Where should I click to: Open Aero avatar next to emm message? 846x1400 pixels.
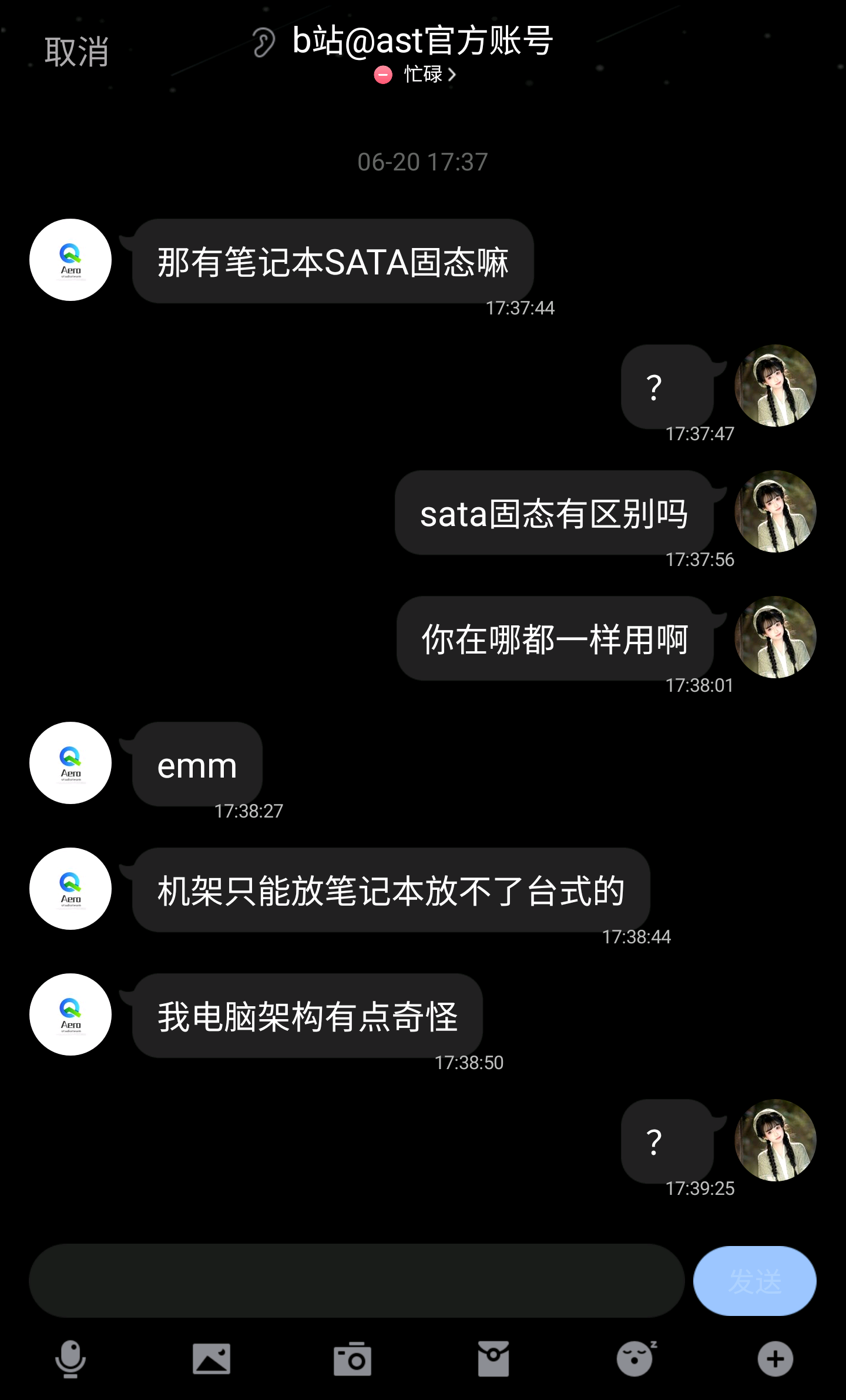click(70, 763)
